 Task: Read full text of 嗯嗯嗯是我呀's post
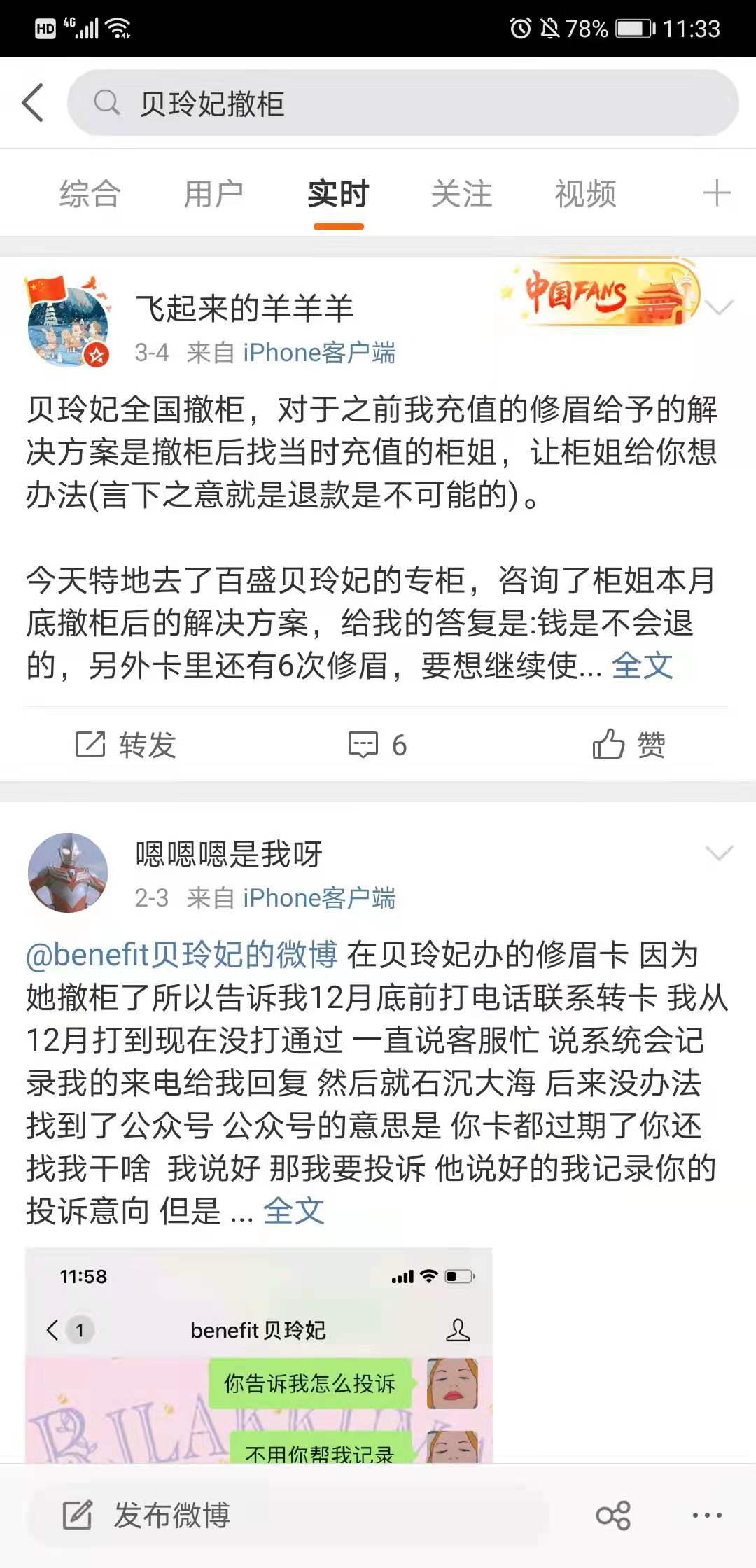[294, 1210]
